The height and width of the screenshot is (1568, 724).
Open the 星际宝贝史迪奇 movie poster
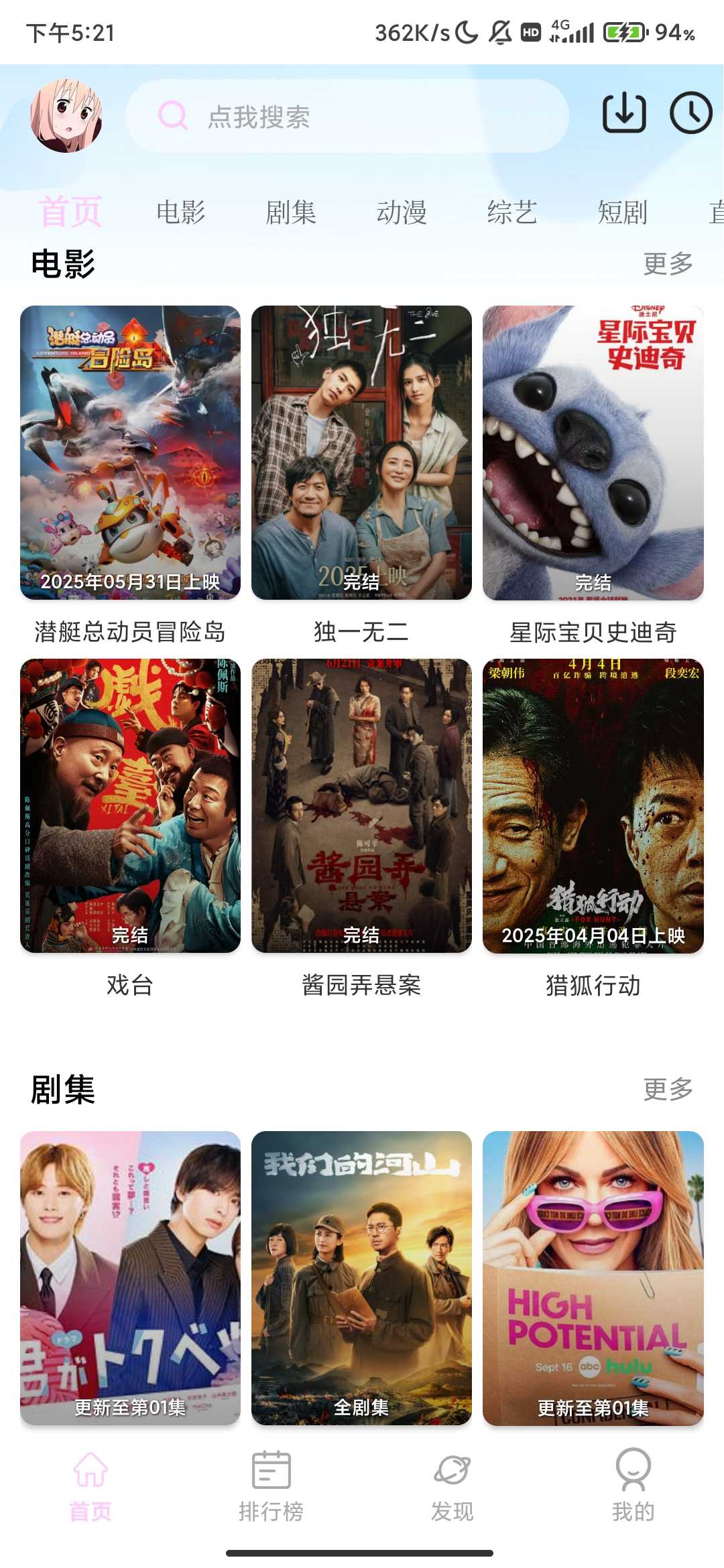[x=593, y=453]
